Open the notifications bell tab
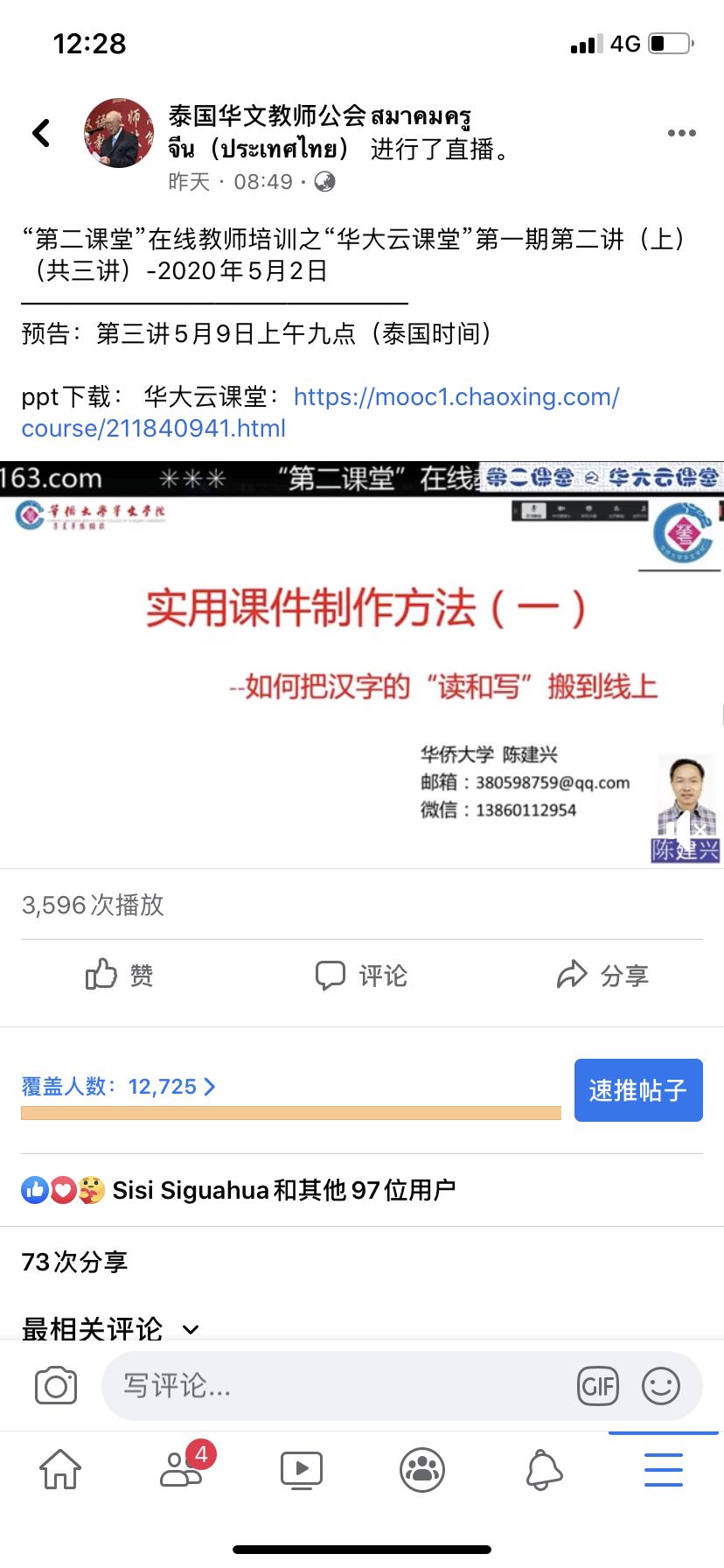This screenshot has width=724, height=1568. (543, 1469)
